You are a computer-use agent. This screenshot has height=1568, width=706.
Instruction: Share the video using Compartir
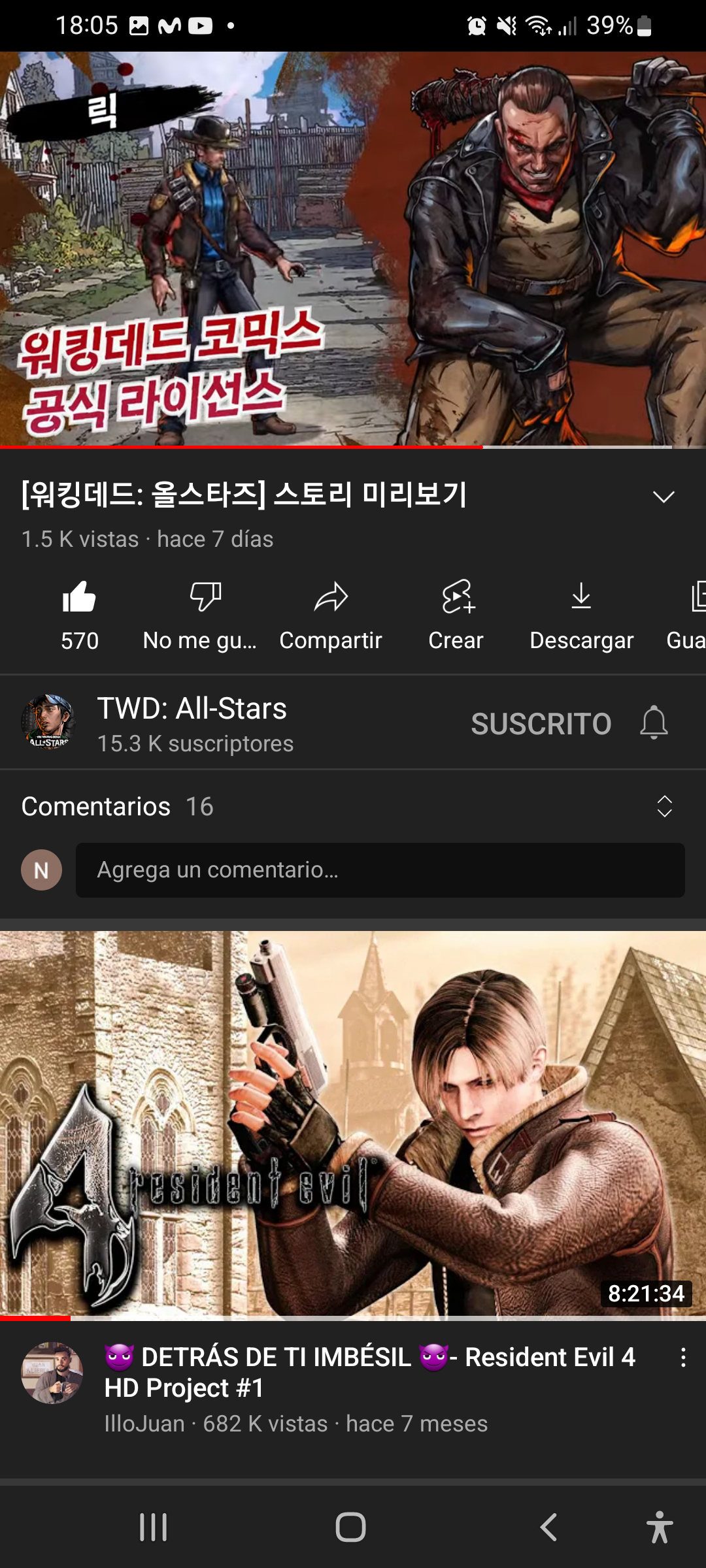[331, 614]
